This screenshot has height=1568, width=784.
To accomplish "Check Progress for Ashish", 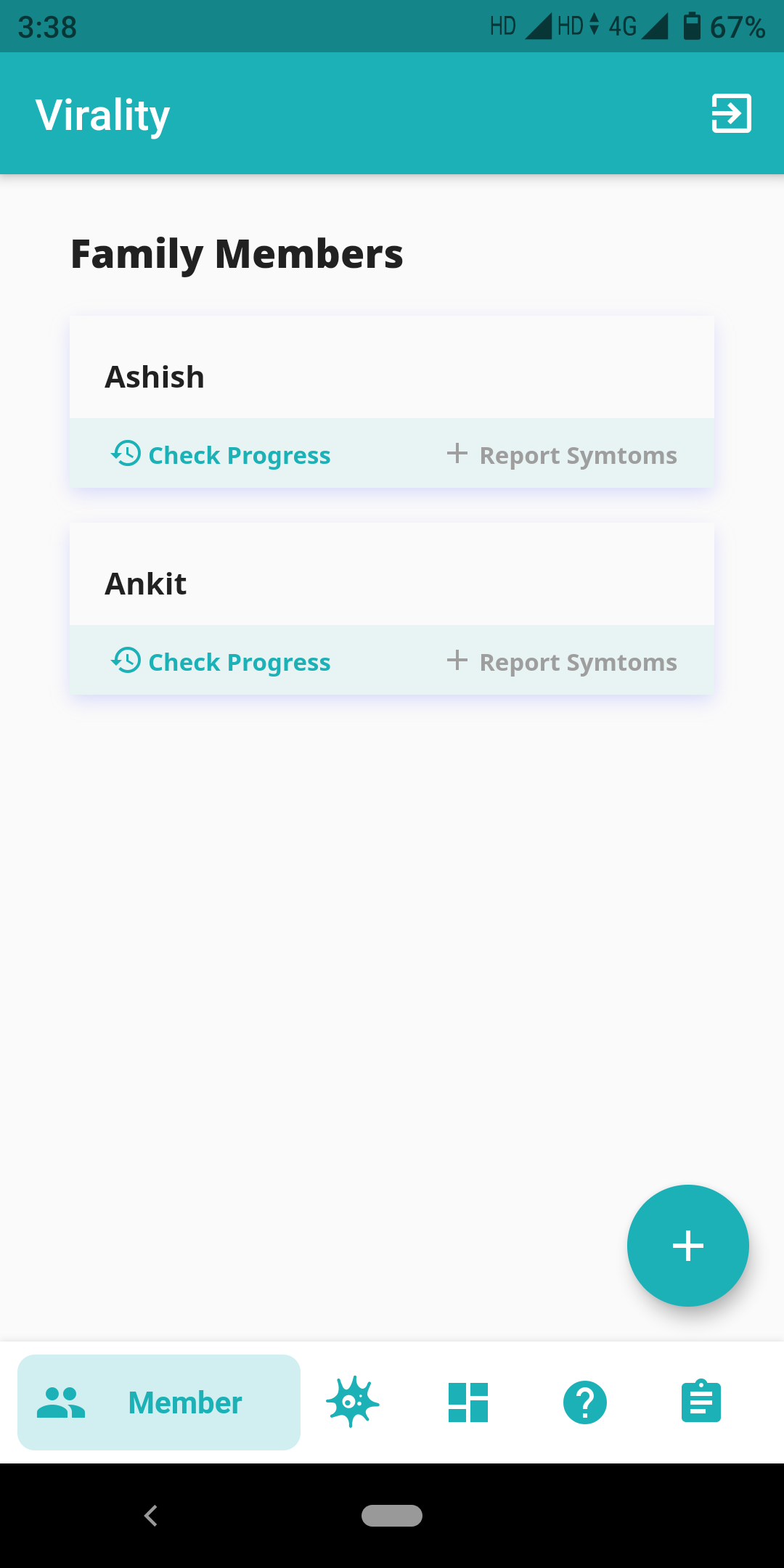I will tap(221, 454).
